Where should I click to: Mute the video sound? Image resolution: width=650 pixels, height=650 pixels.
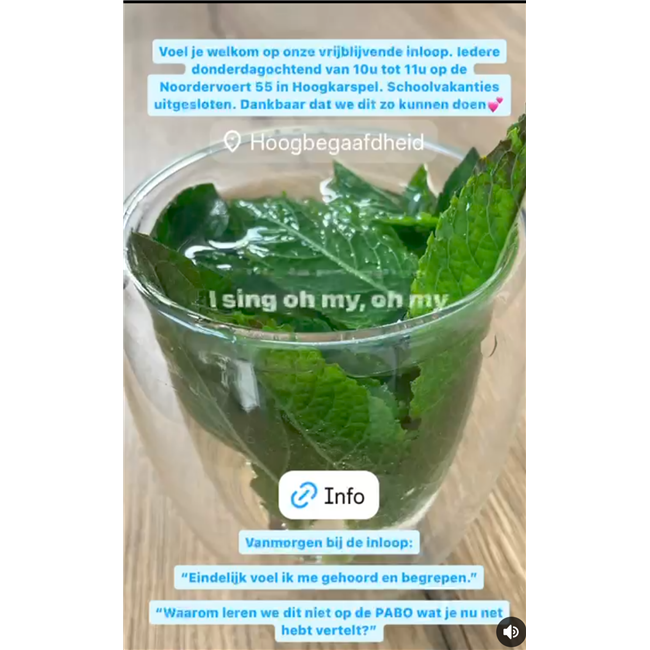coord(511,631)
